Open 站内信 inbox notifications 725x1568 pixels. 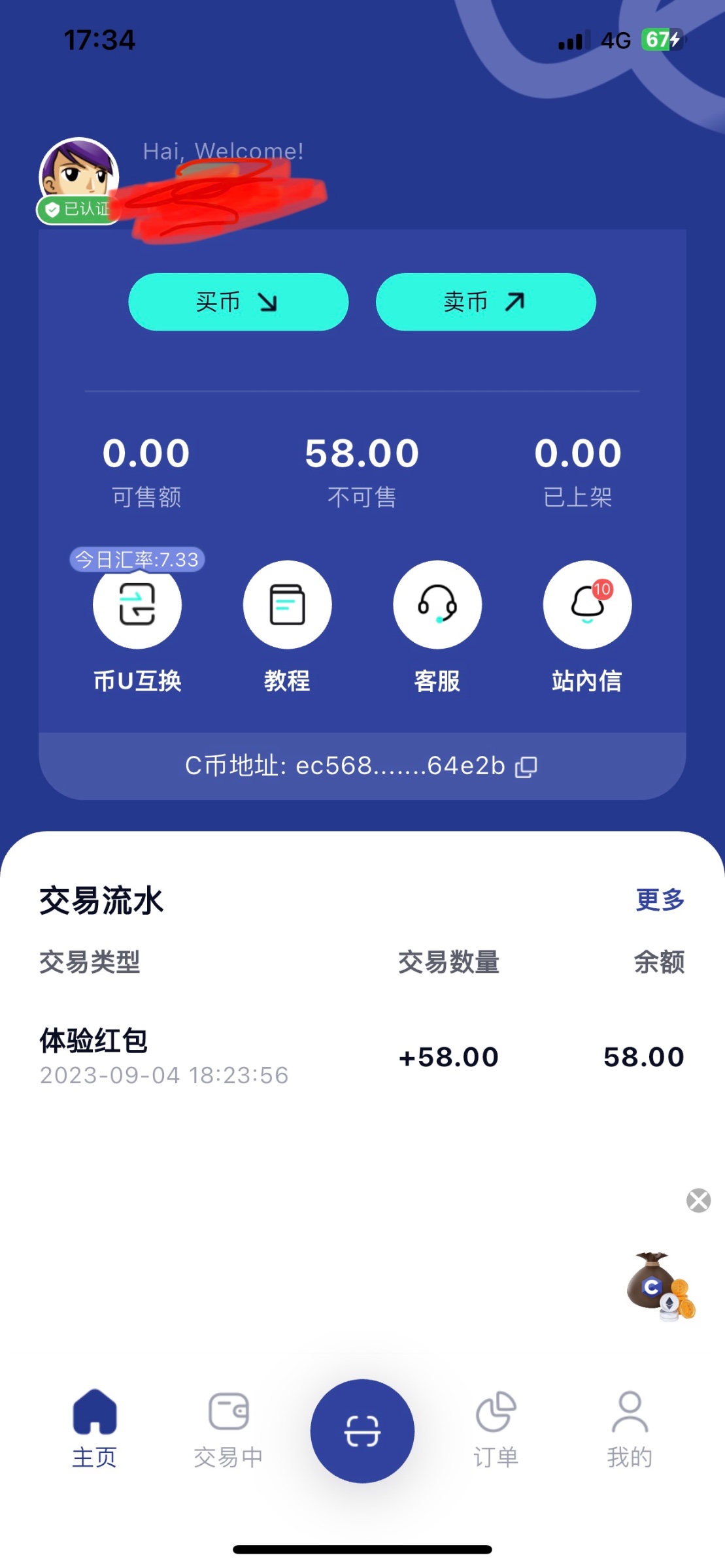click(587, 605)
